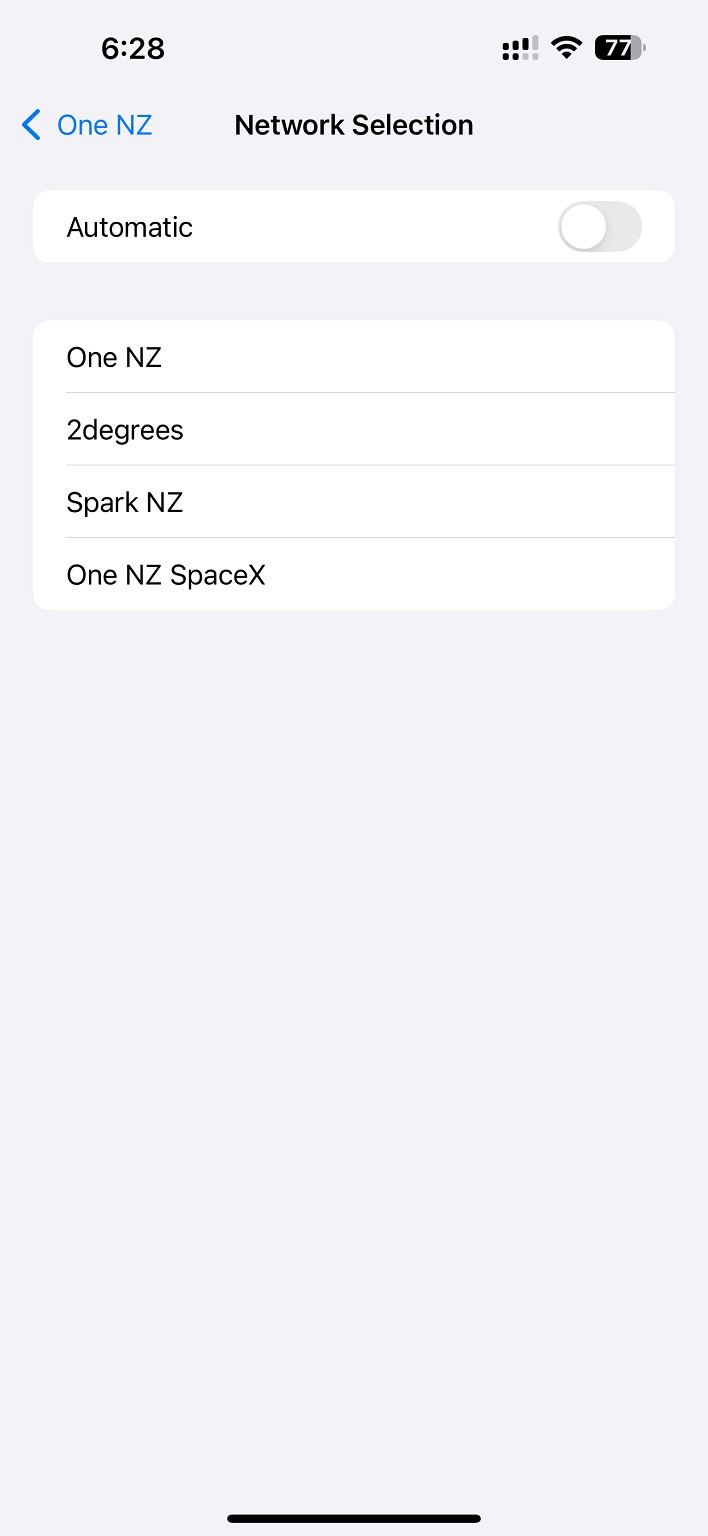Select the One NZ network

(353, 357)
